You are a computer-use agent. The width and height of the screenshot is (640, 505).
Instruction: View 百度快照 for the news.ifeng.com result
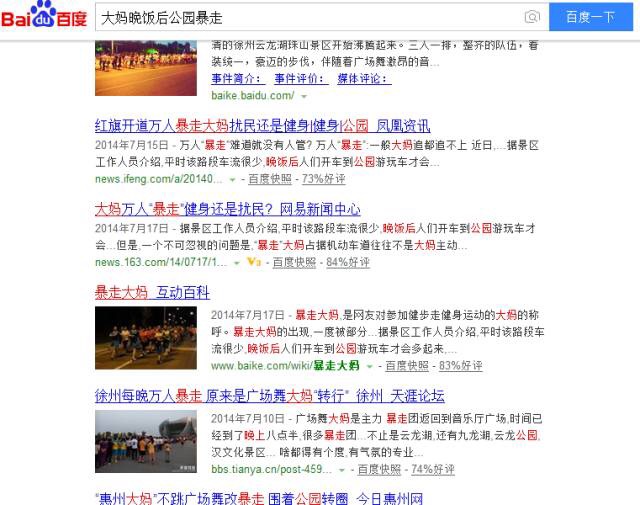[x=270, y=179]
